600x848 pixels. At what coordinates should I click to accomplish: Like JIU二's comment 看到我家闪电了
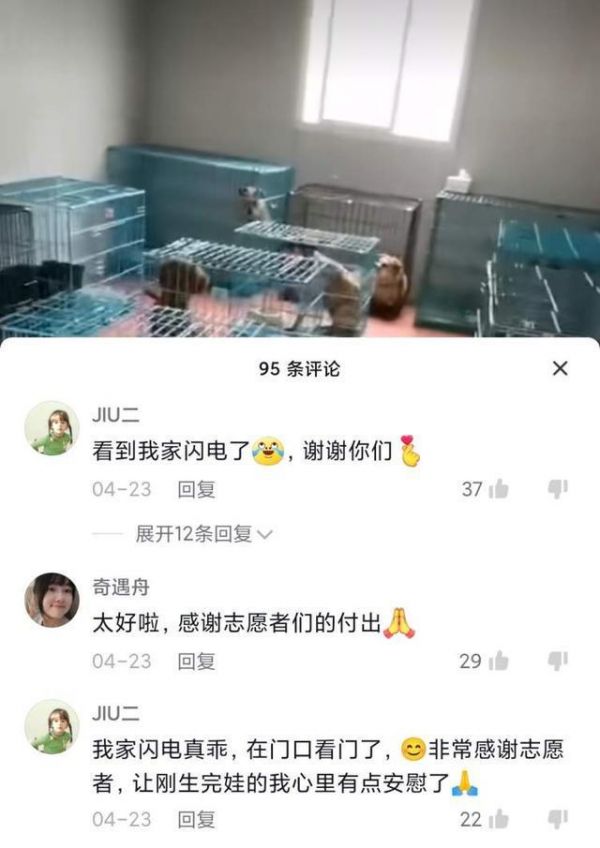499,489
